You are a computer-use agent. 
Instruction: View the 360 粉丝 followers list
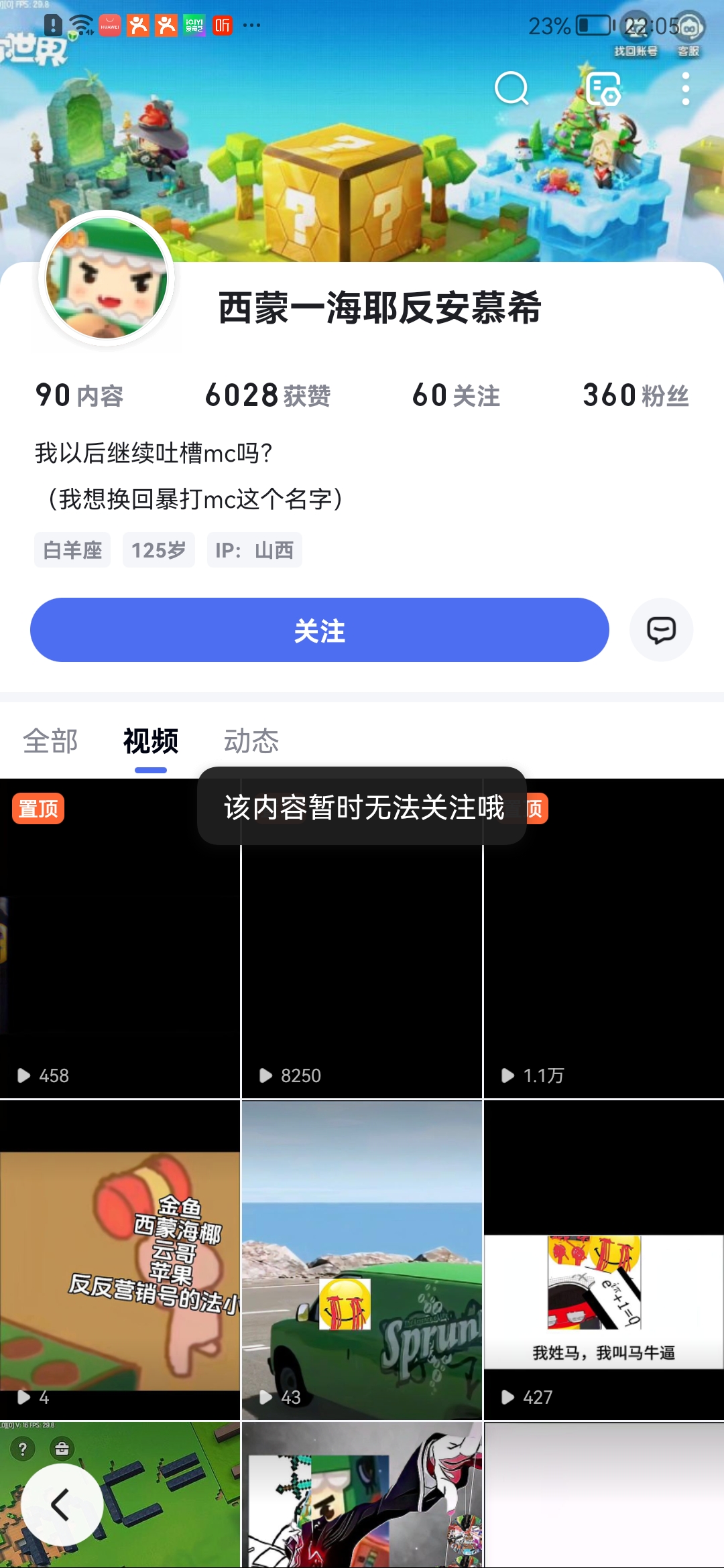(x=636, y=395)
